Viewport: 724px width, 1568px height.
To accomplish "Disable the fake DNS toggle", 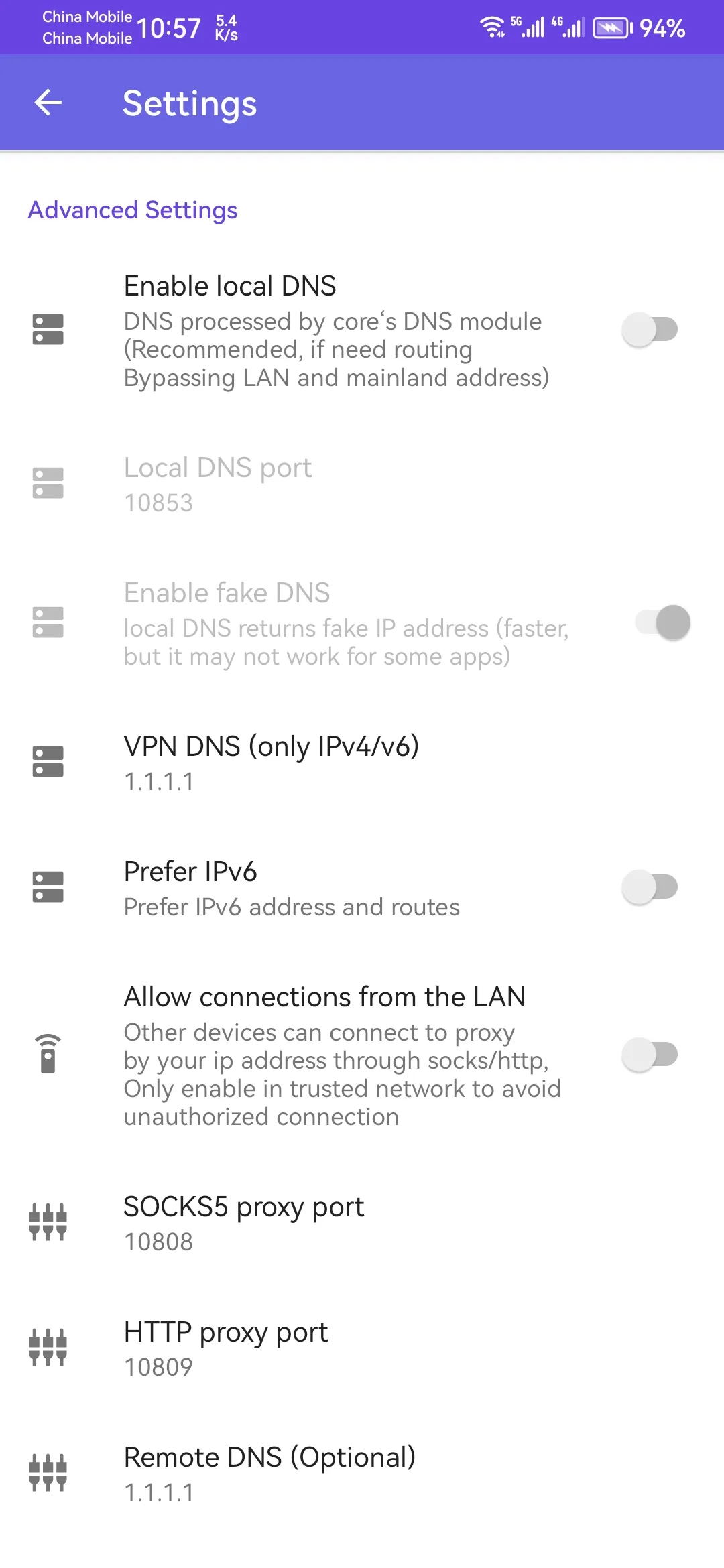I will 660,623.
